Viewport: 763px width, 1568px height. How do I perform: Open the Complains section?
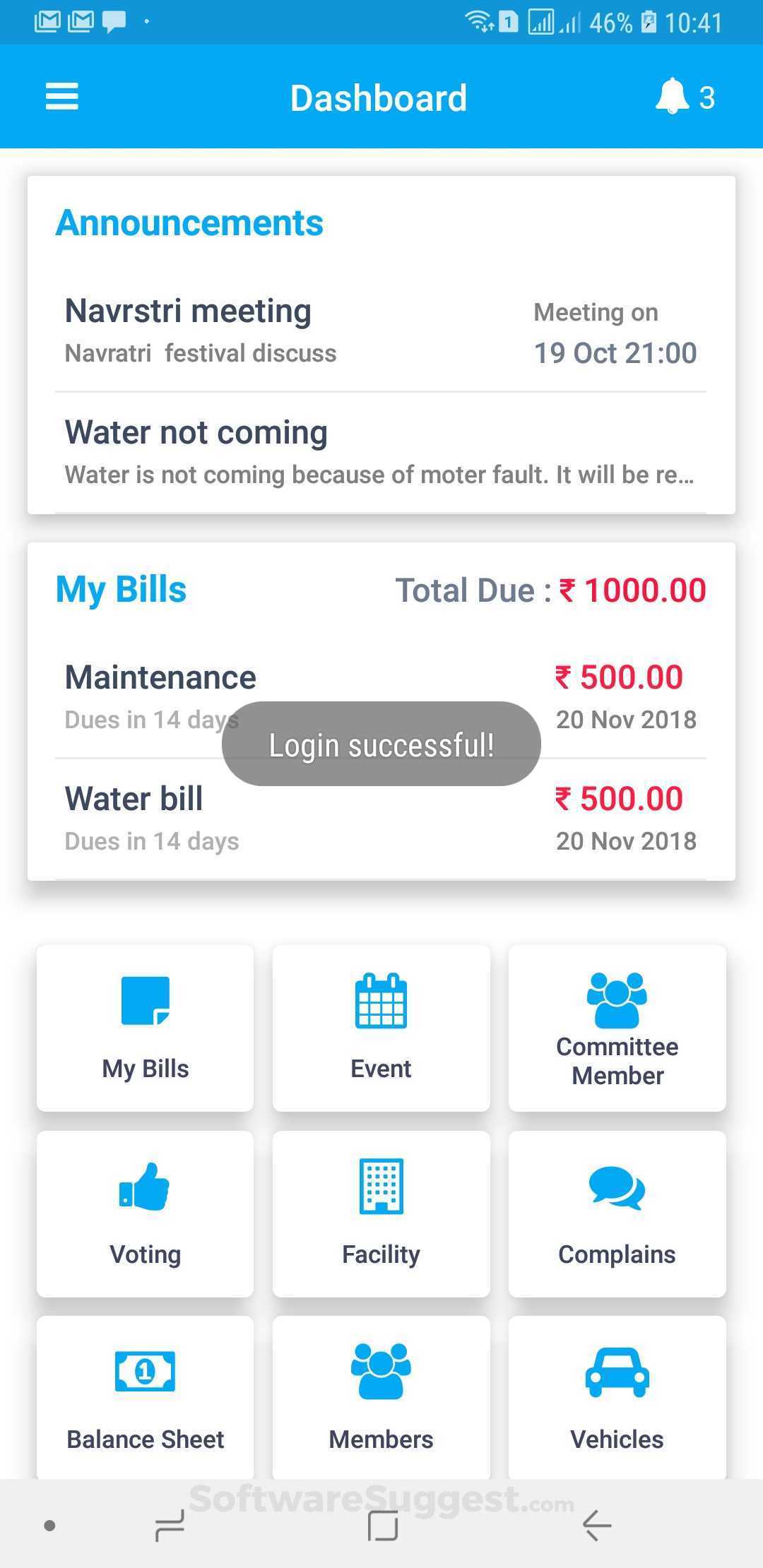(x=617, y=1213)
